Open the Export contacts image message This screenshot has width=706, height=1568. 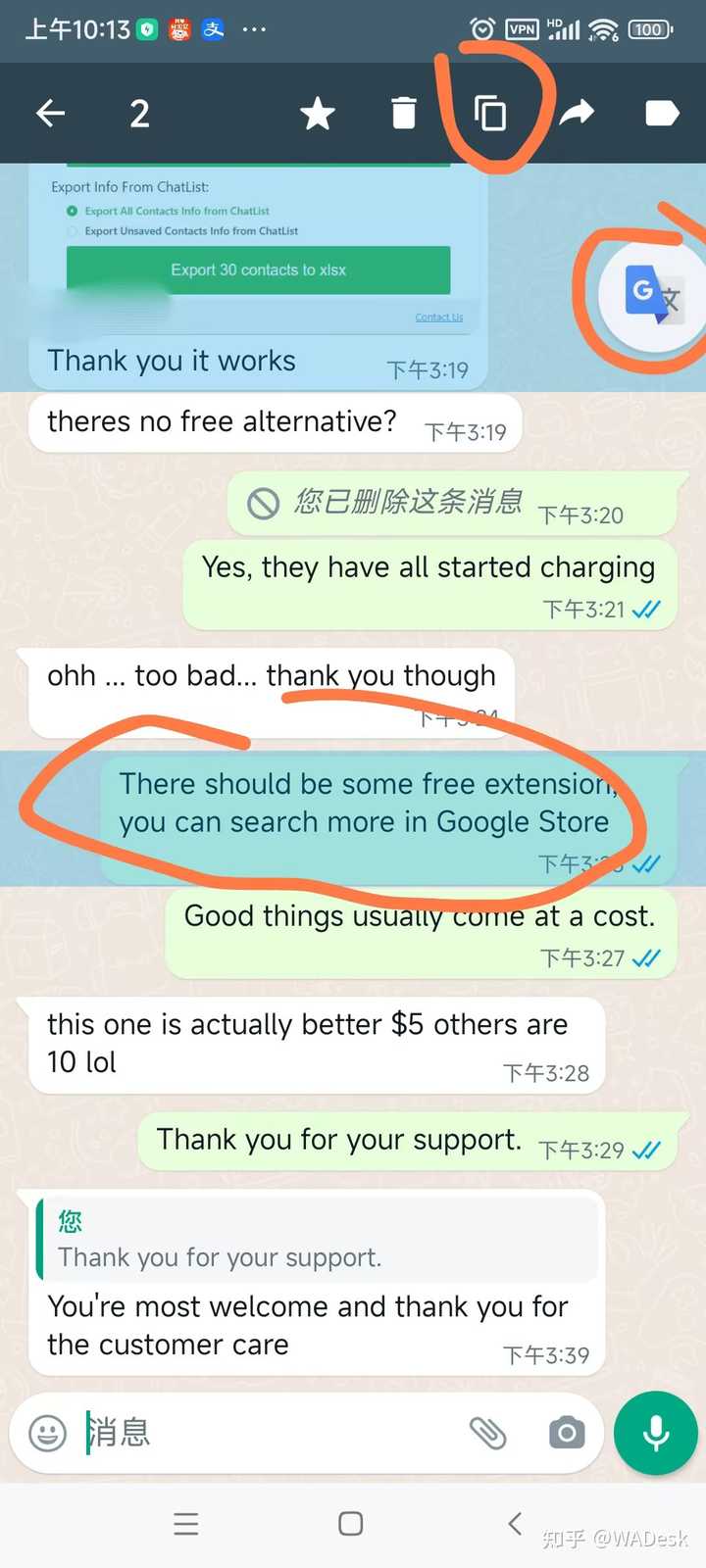(x=259, y=250)
